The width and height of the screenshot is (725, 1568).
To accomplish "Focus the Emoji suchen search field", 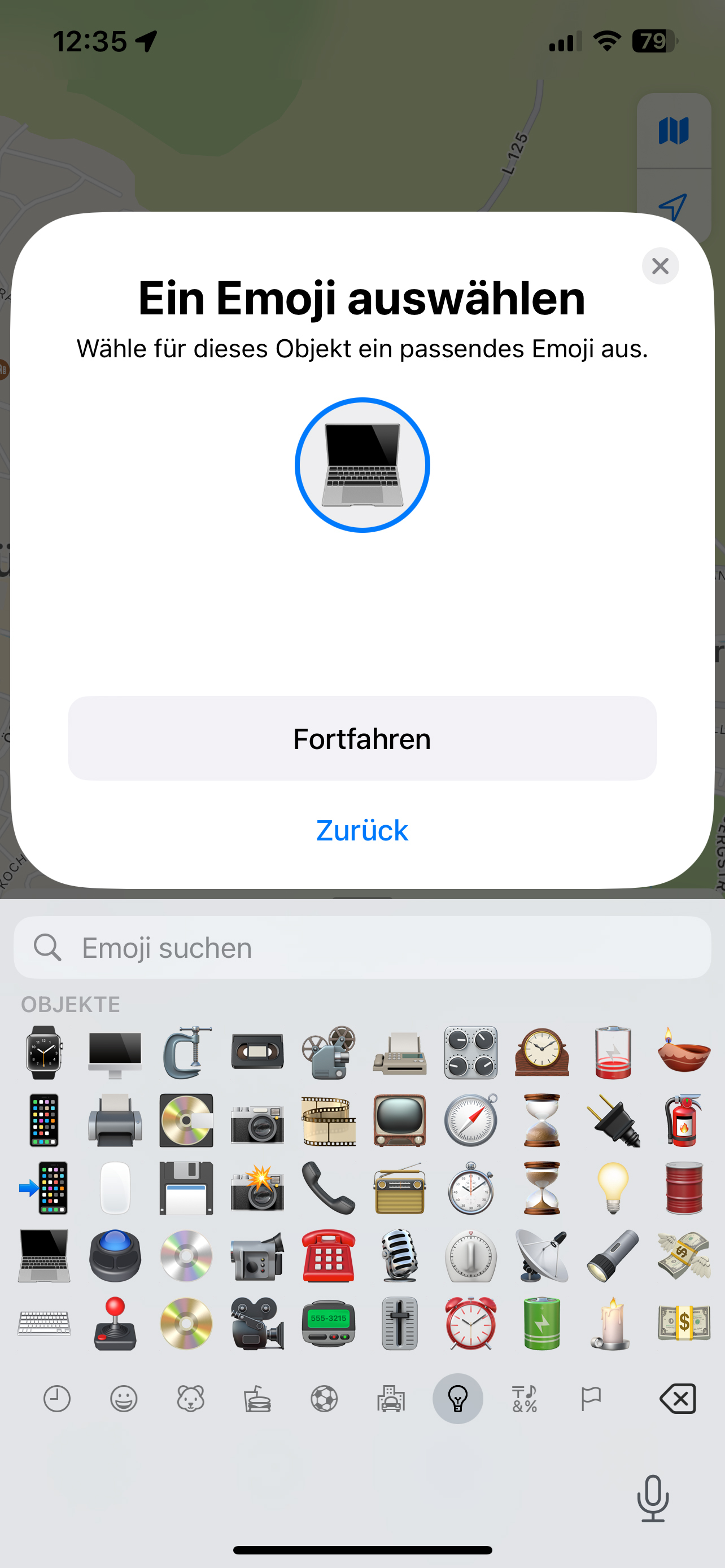I will coord(362,948).
